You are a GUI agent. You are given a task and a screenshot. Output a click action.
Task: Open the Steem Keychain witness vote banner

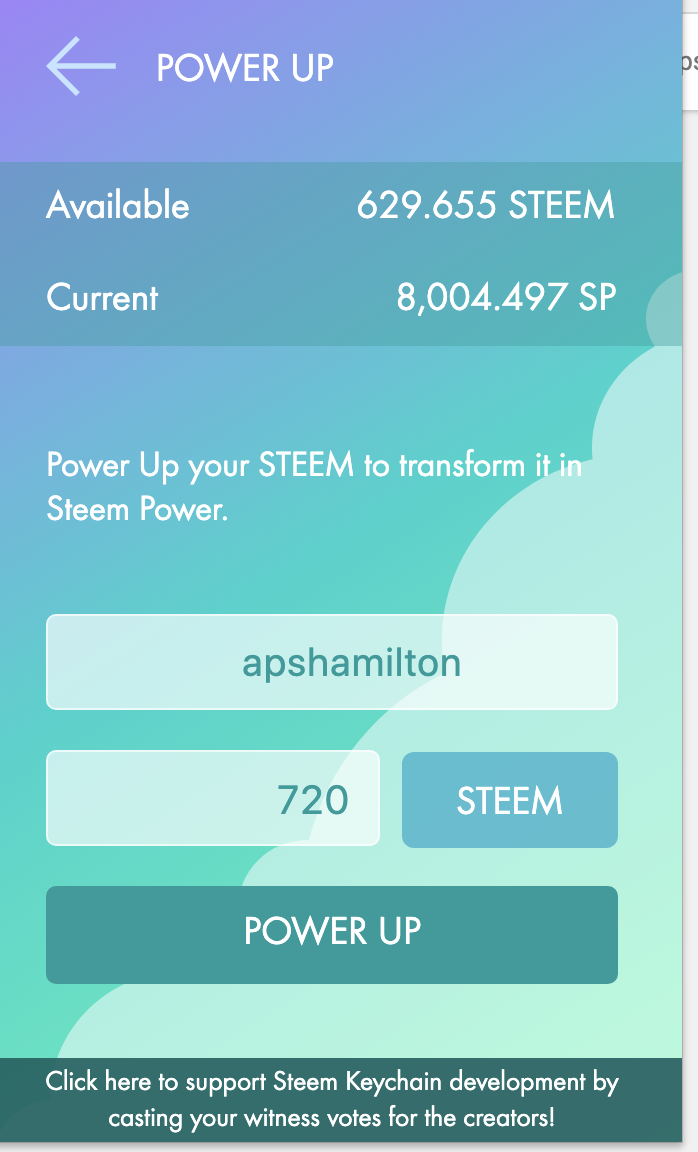click(x=332, y=1100)
